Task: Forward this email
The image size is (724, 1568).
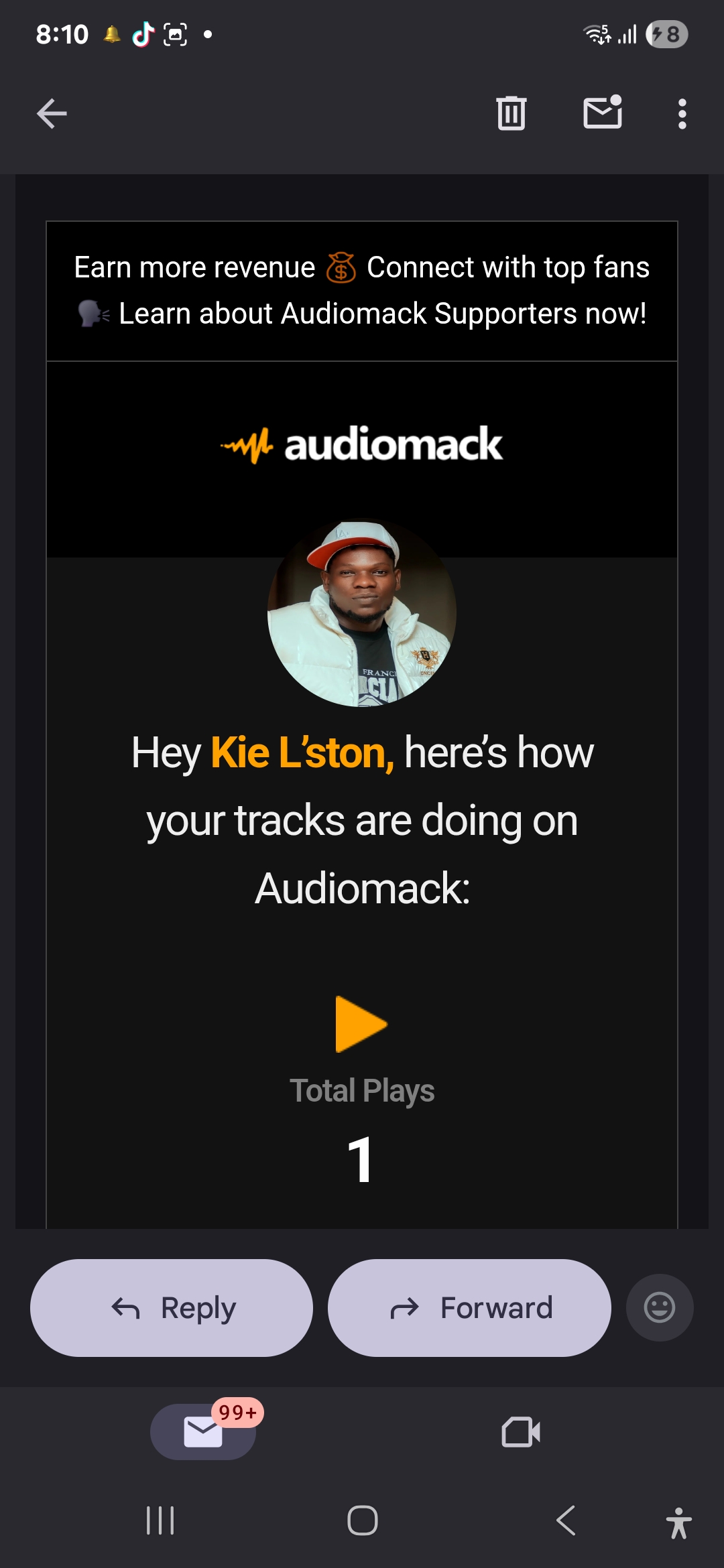Action: coord(469,1308)
